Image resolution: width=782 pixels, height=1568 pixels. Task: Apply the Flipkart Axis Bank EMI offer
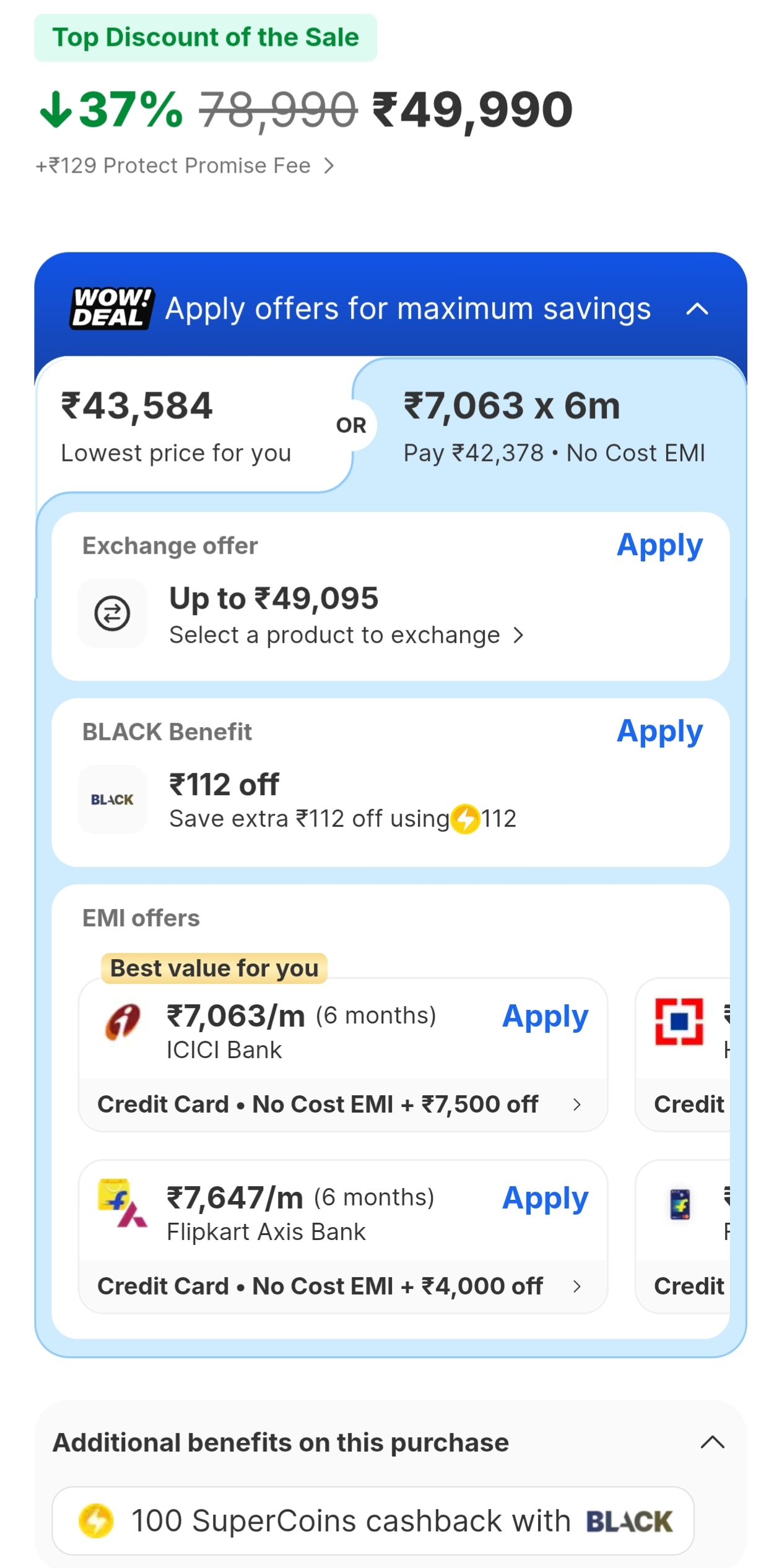click(544, 1199)
